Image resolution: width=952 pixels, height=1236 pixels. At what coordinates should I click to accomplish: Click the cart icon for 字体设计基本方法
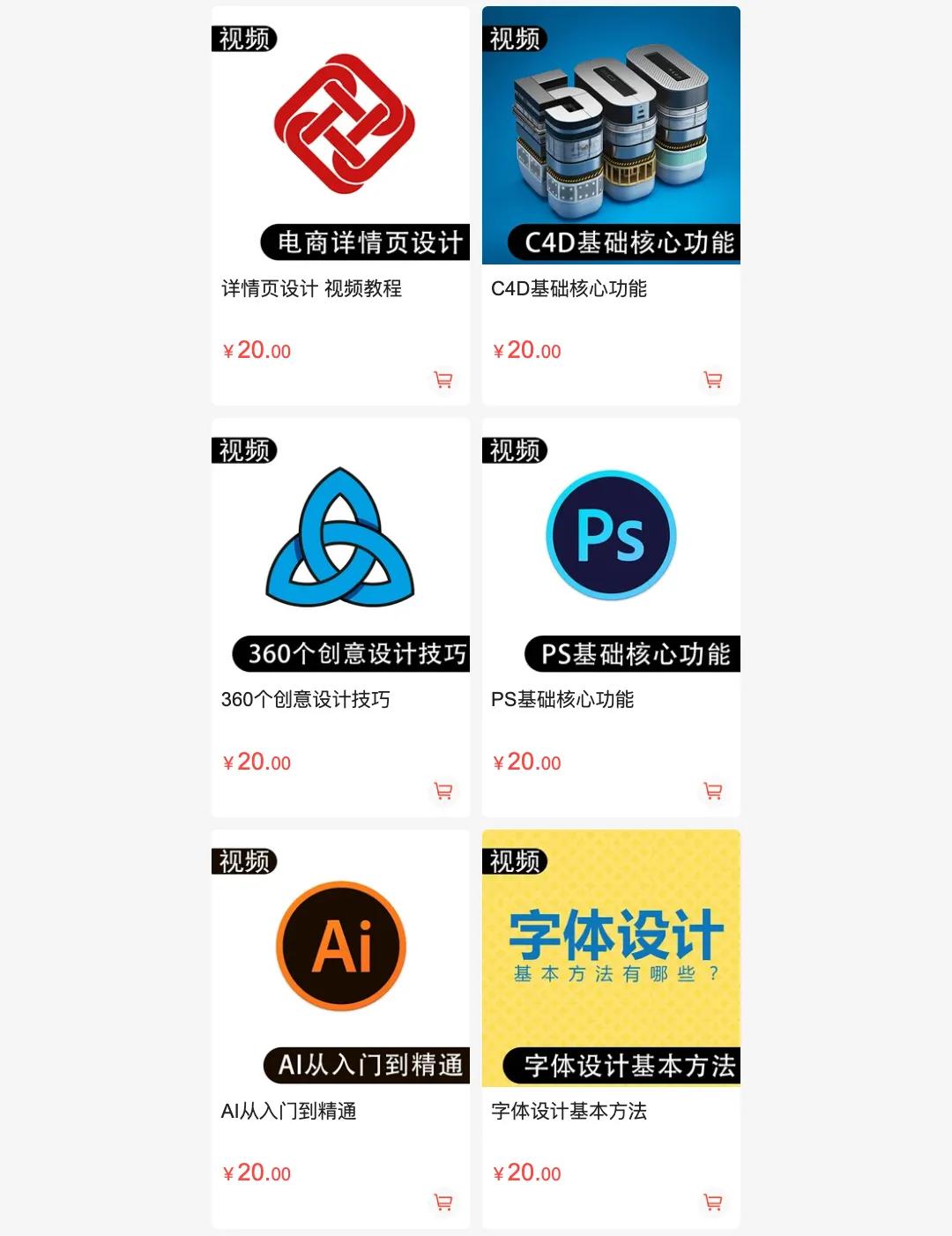712,1202
